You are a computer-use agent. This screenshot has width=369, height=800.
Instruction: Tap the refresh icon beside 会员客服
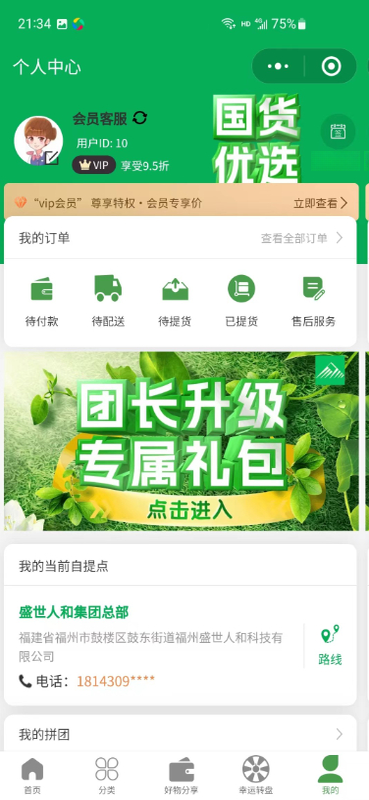pyautogui.click(x=139, y=118)
